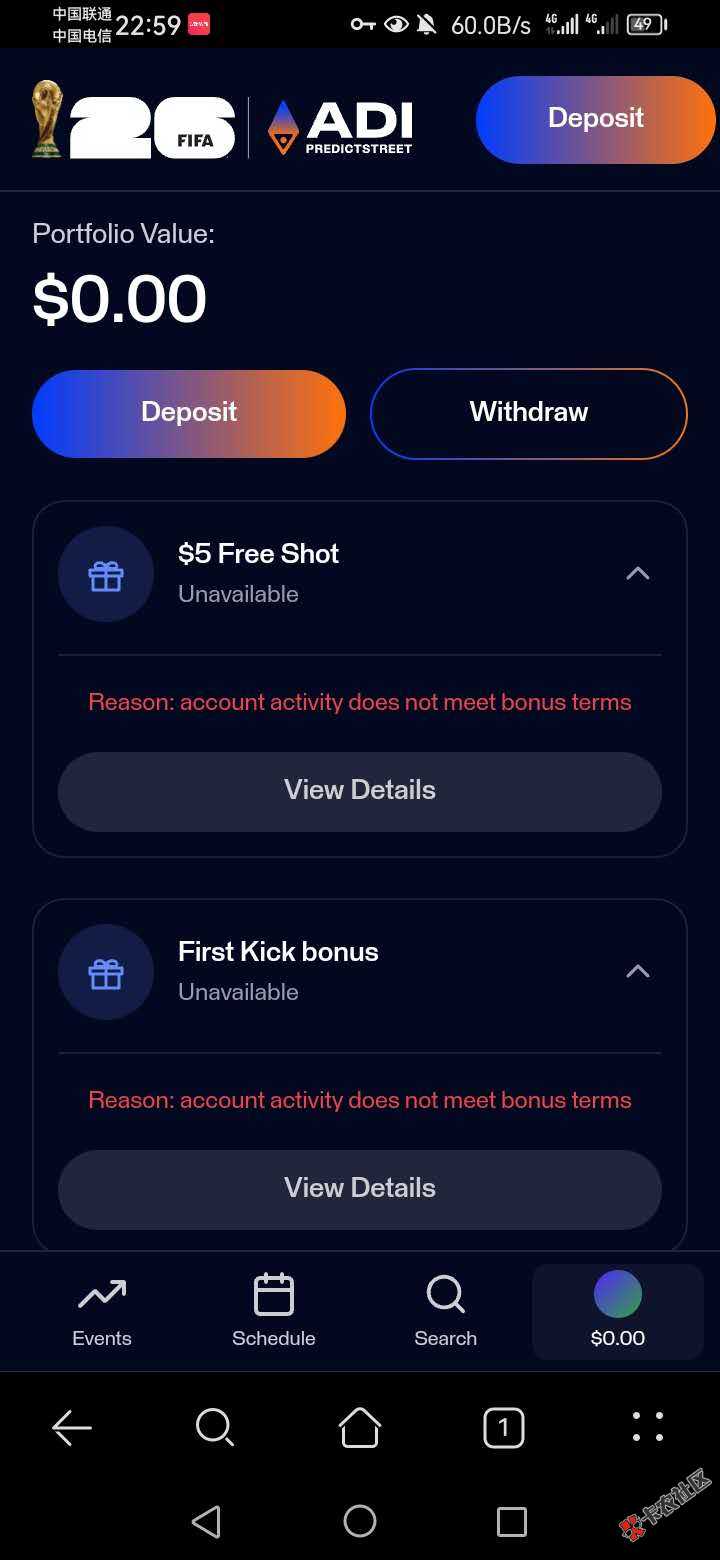Go back with the browser's back arrow
This screenshot has height=1560, width=720.
coord(72,1428)
